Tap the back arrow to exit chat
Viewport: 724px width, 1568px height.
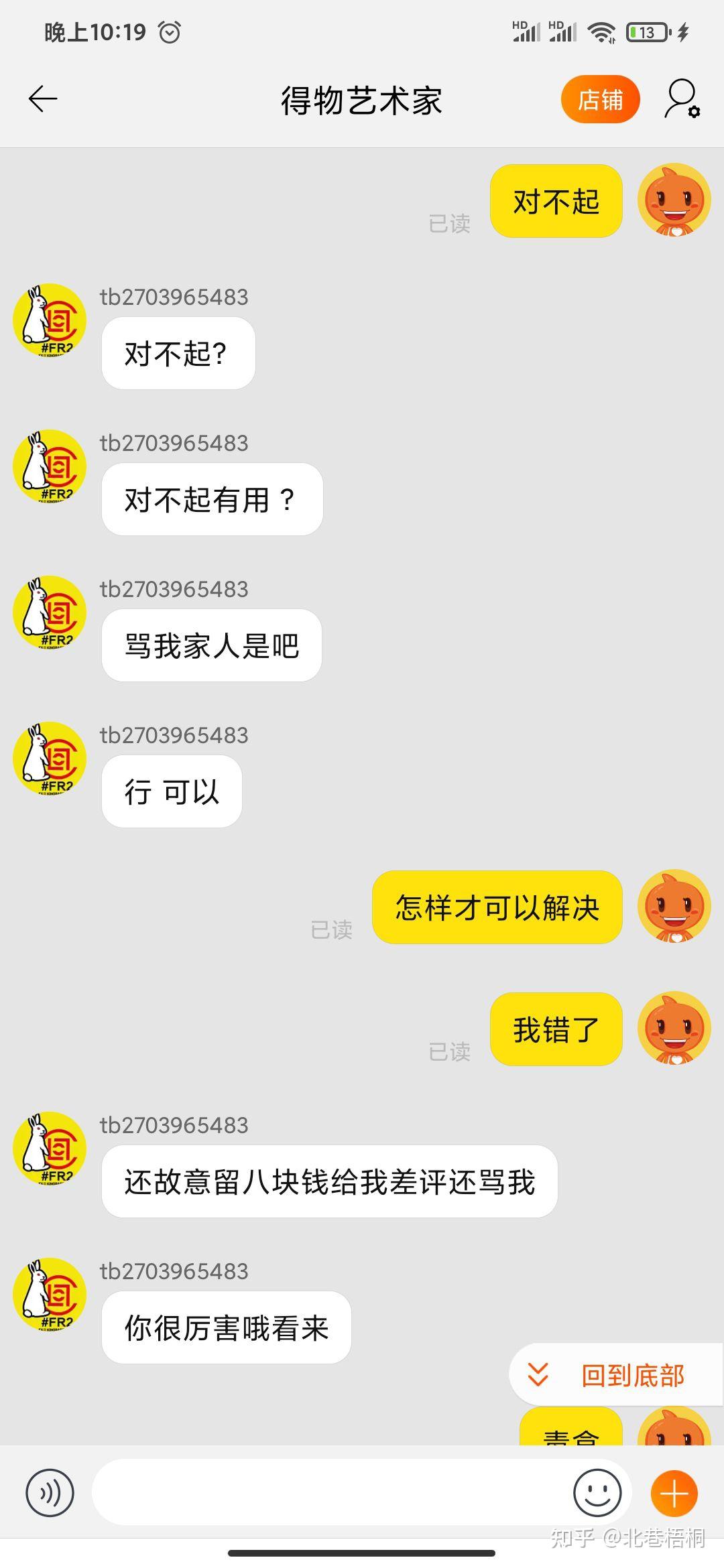[42, 99]
